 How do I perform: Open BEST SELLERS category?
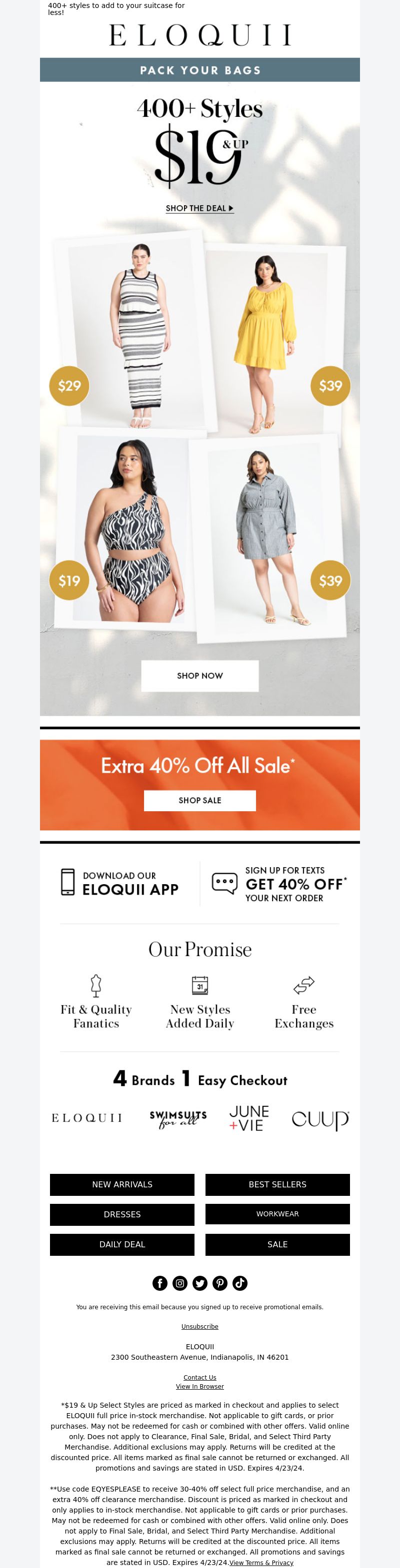[277, 1184]
